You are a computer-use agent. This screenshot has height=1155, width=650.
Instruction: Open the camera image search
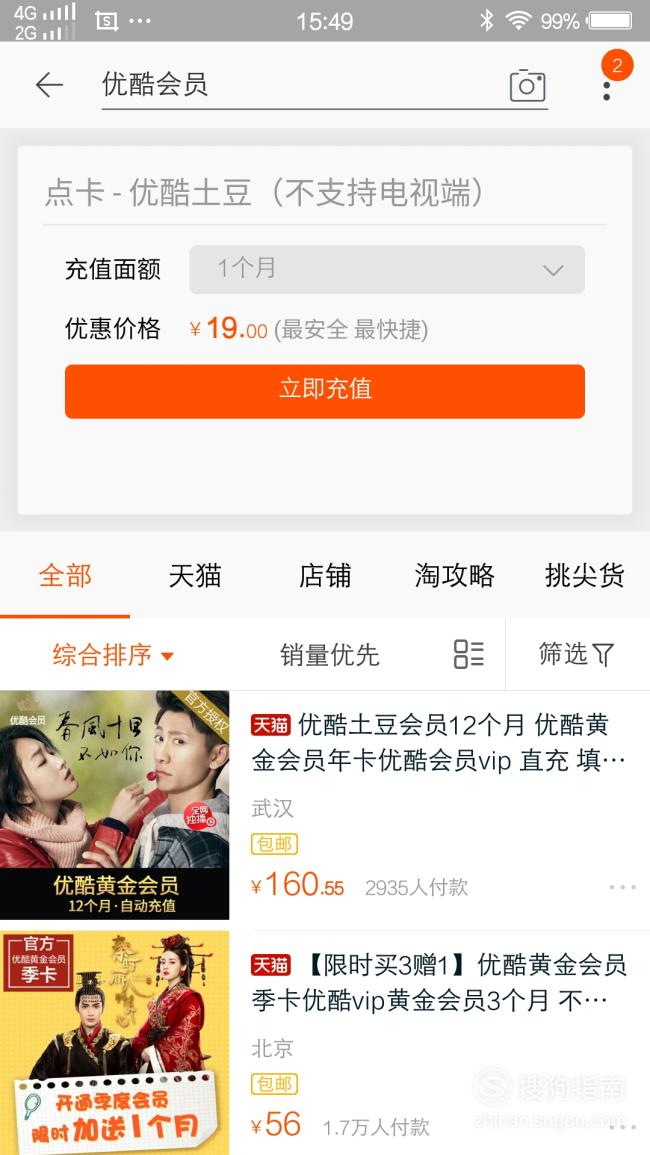[x=528, y=85]
